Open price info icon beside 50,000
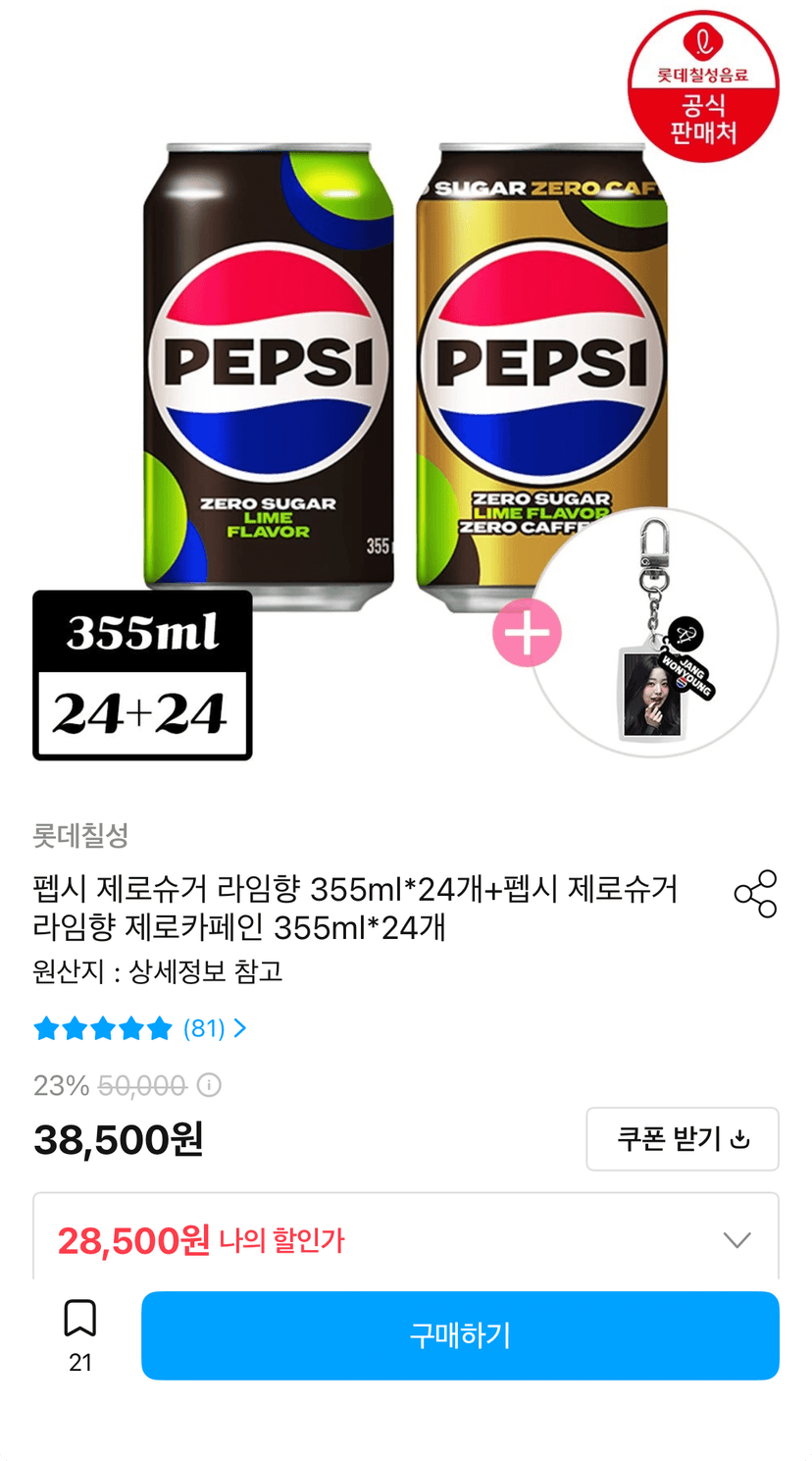The height and width of the screenshot is (1461, 812). click(x=209, y=1085)
